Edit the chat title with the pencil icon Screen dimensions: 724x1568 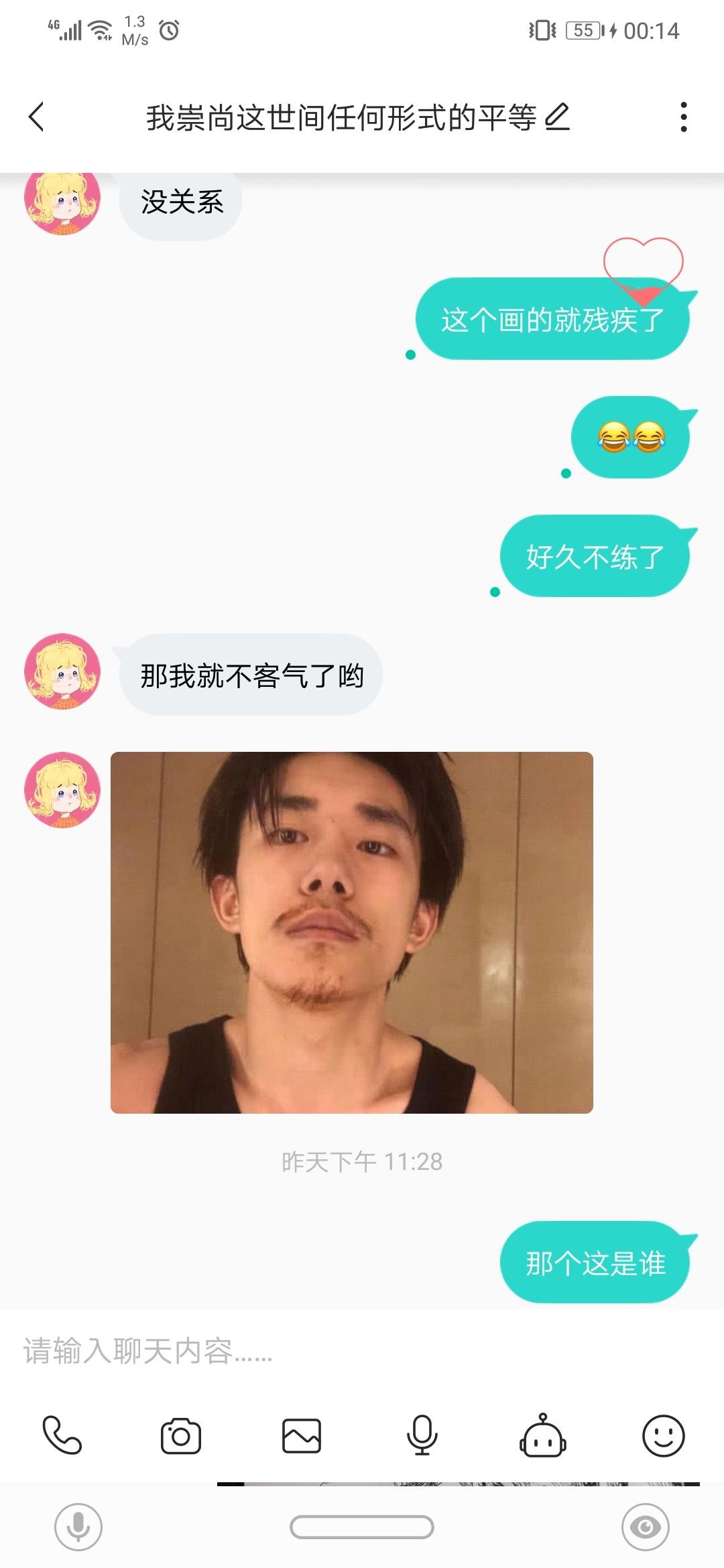click(557, 117)
